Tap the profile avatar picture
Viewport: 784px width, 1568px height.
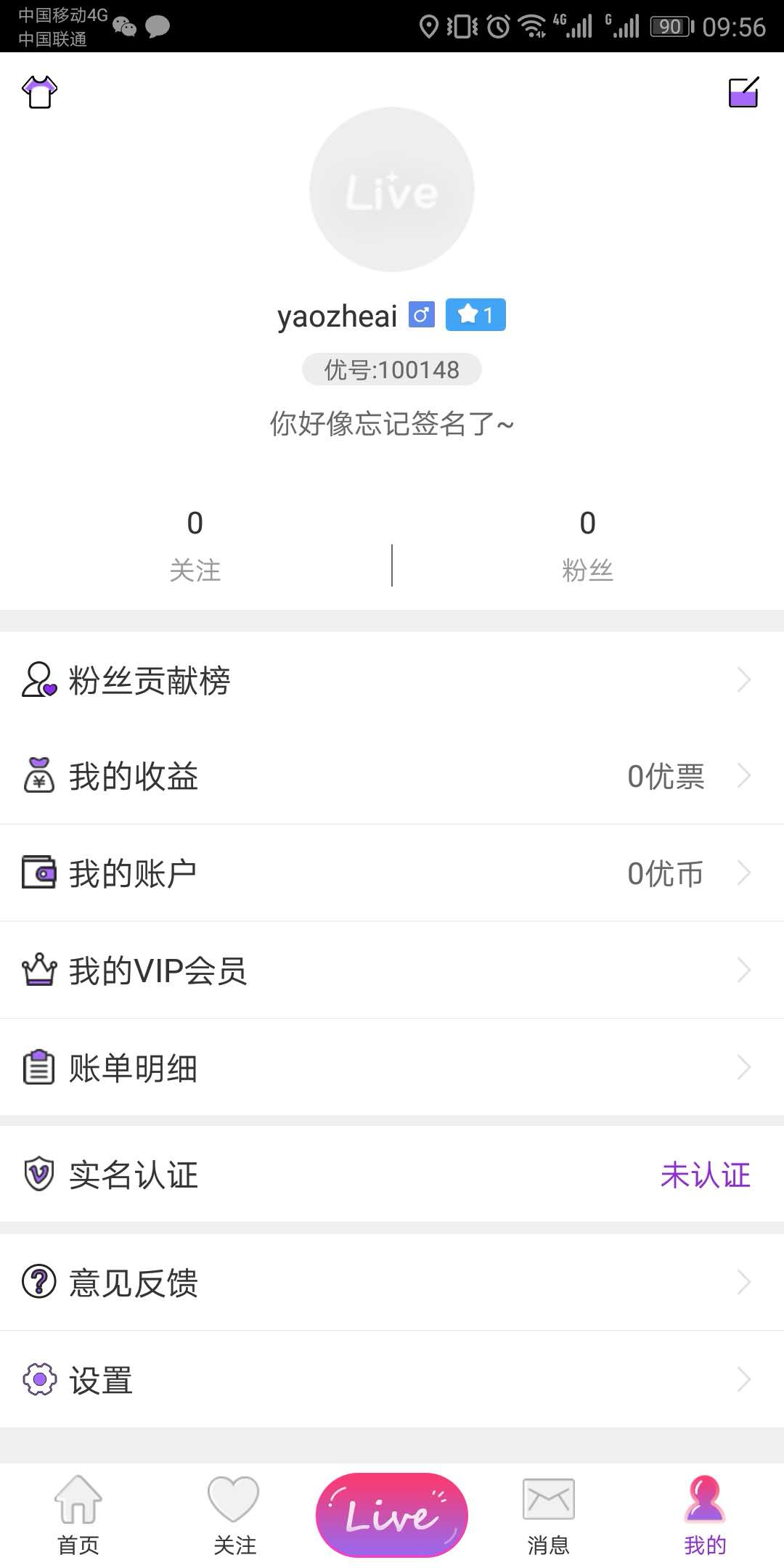coord(392,189)
